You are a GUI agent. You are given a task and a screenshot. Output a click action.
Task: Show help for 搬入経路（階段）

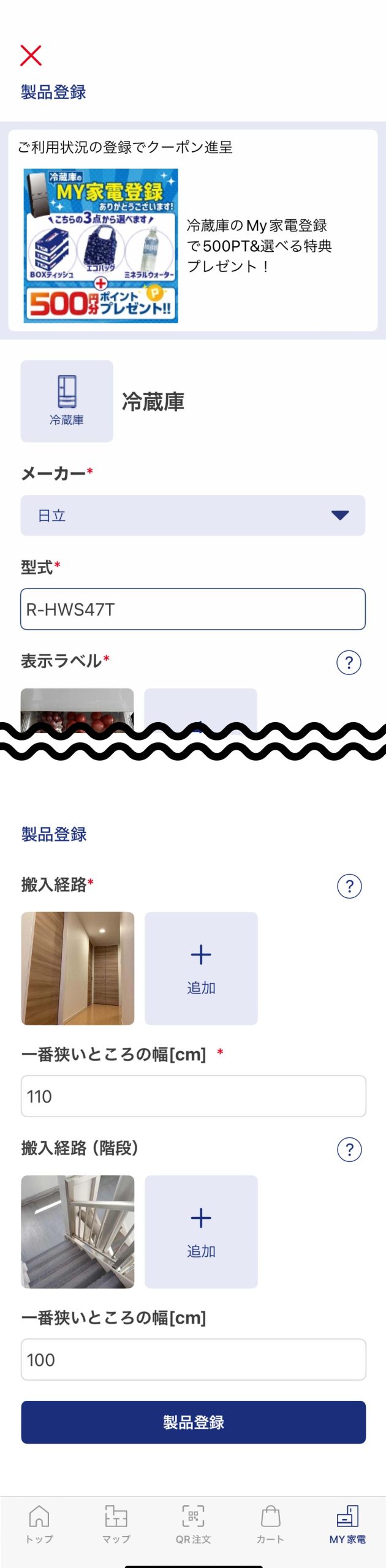pos(349,1149)
